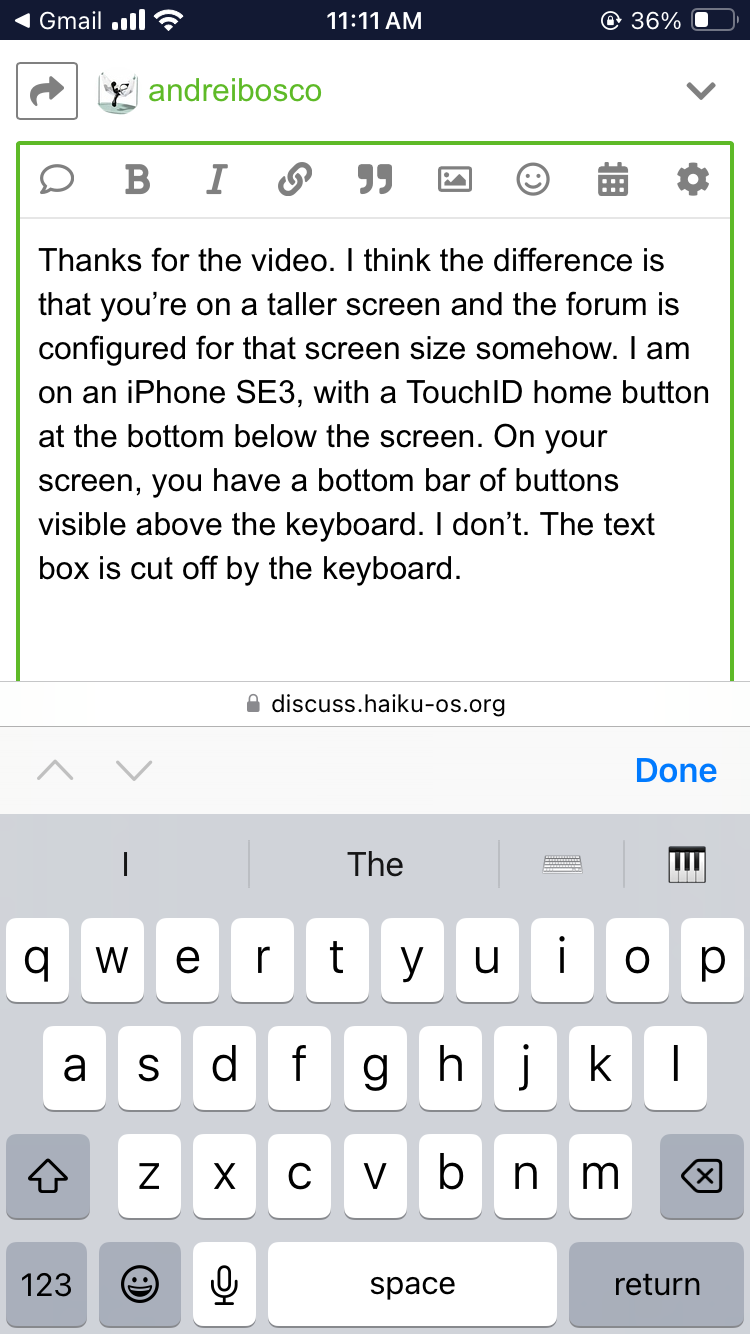Insert a hyperlink
Screen dimensions: 750x1334
pos(294,180)
